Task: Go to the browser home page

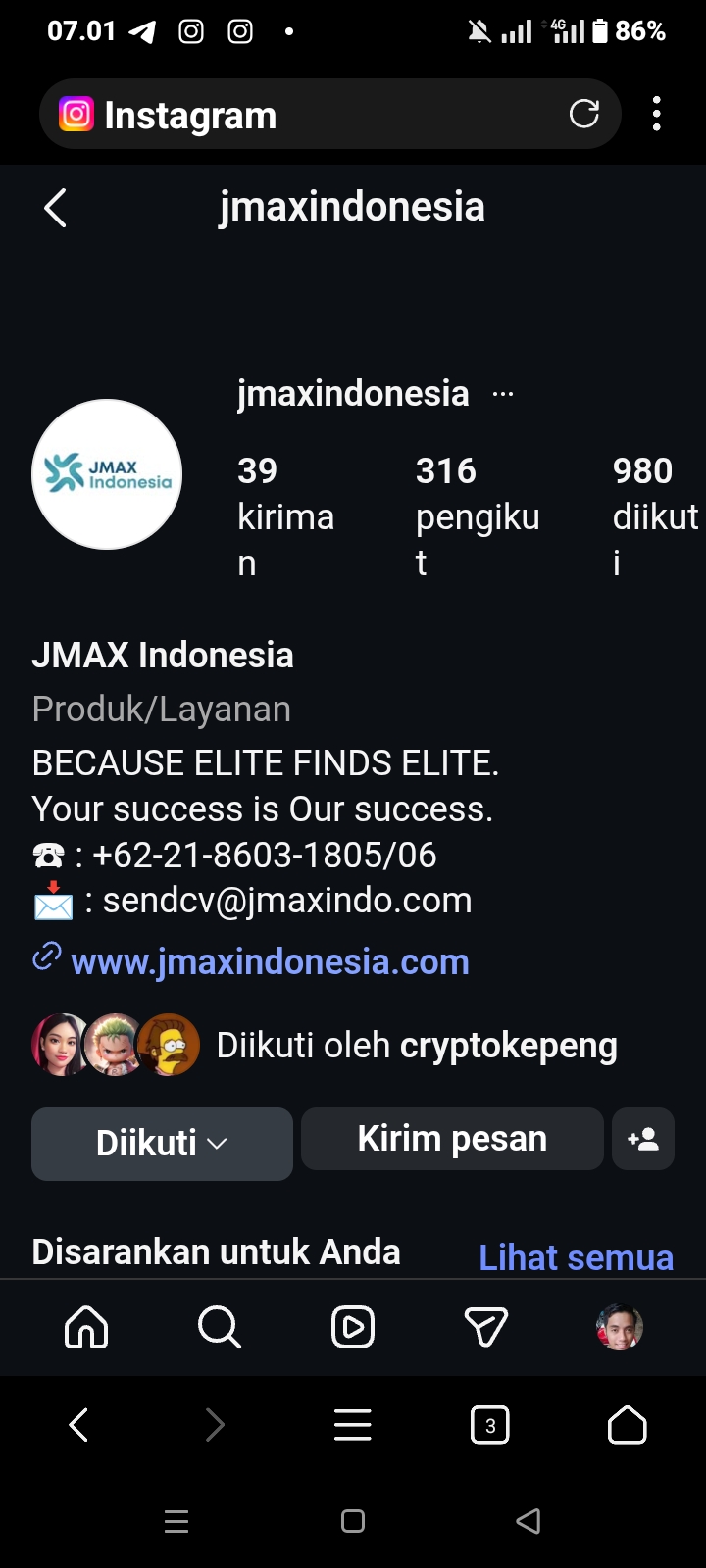Action: pos(628,1425)
